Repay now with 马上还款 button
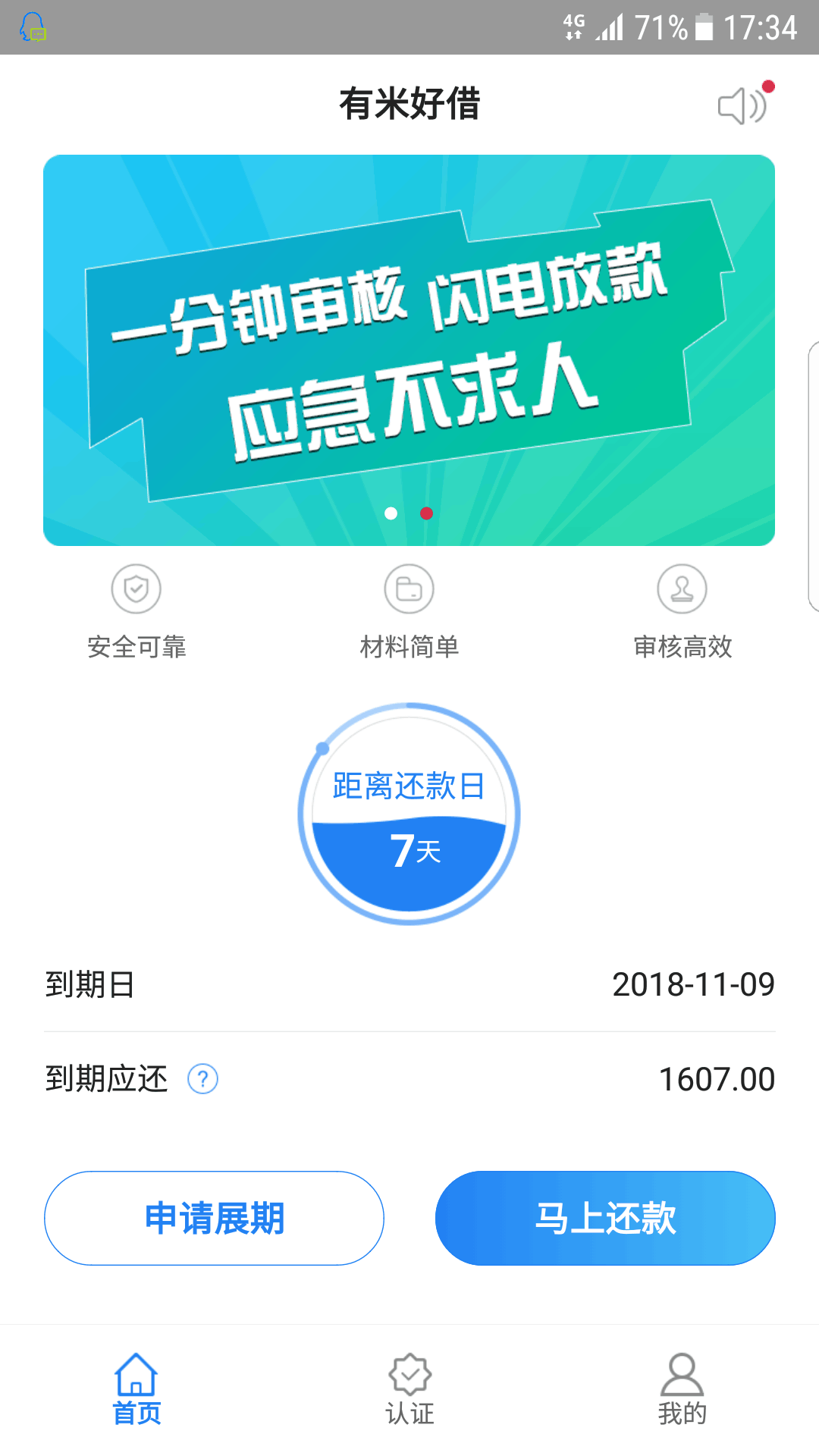819x1456 pixels. (x=605, y=1218)
